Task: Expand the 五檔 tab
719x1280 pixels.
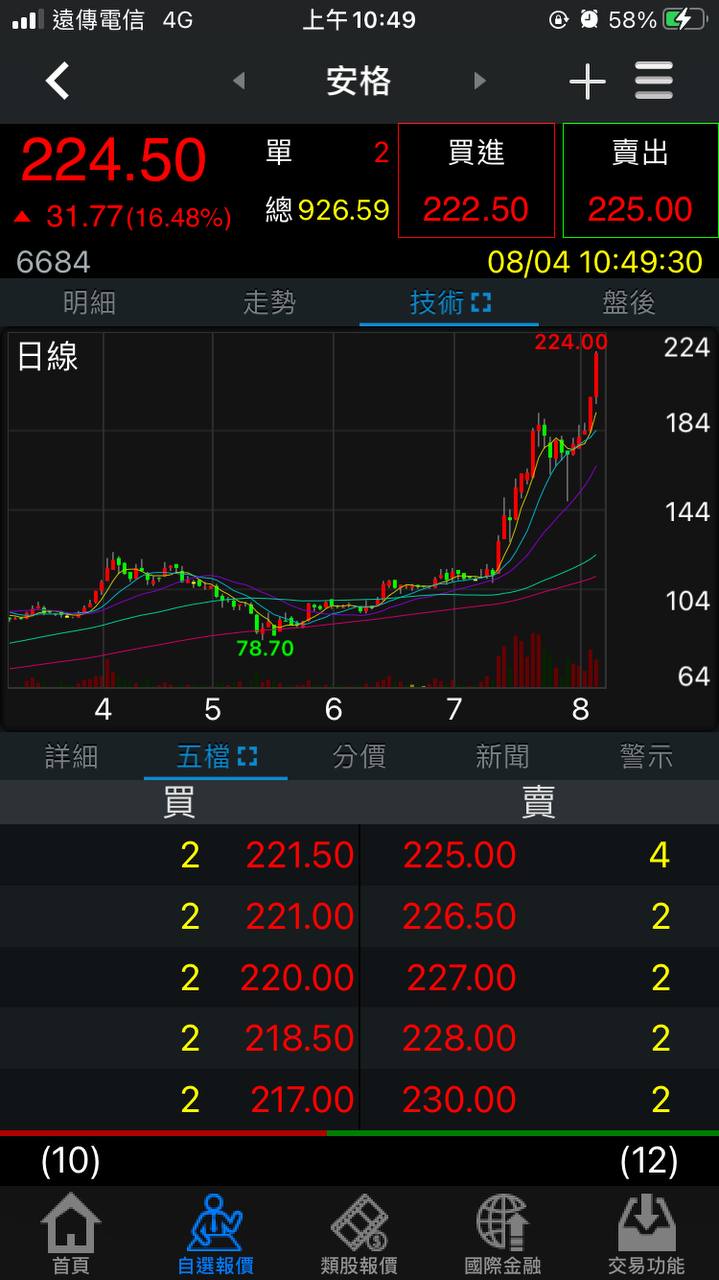Action: [216, 757]
